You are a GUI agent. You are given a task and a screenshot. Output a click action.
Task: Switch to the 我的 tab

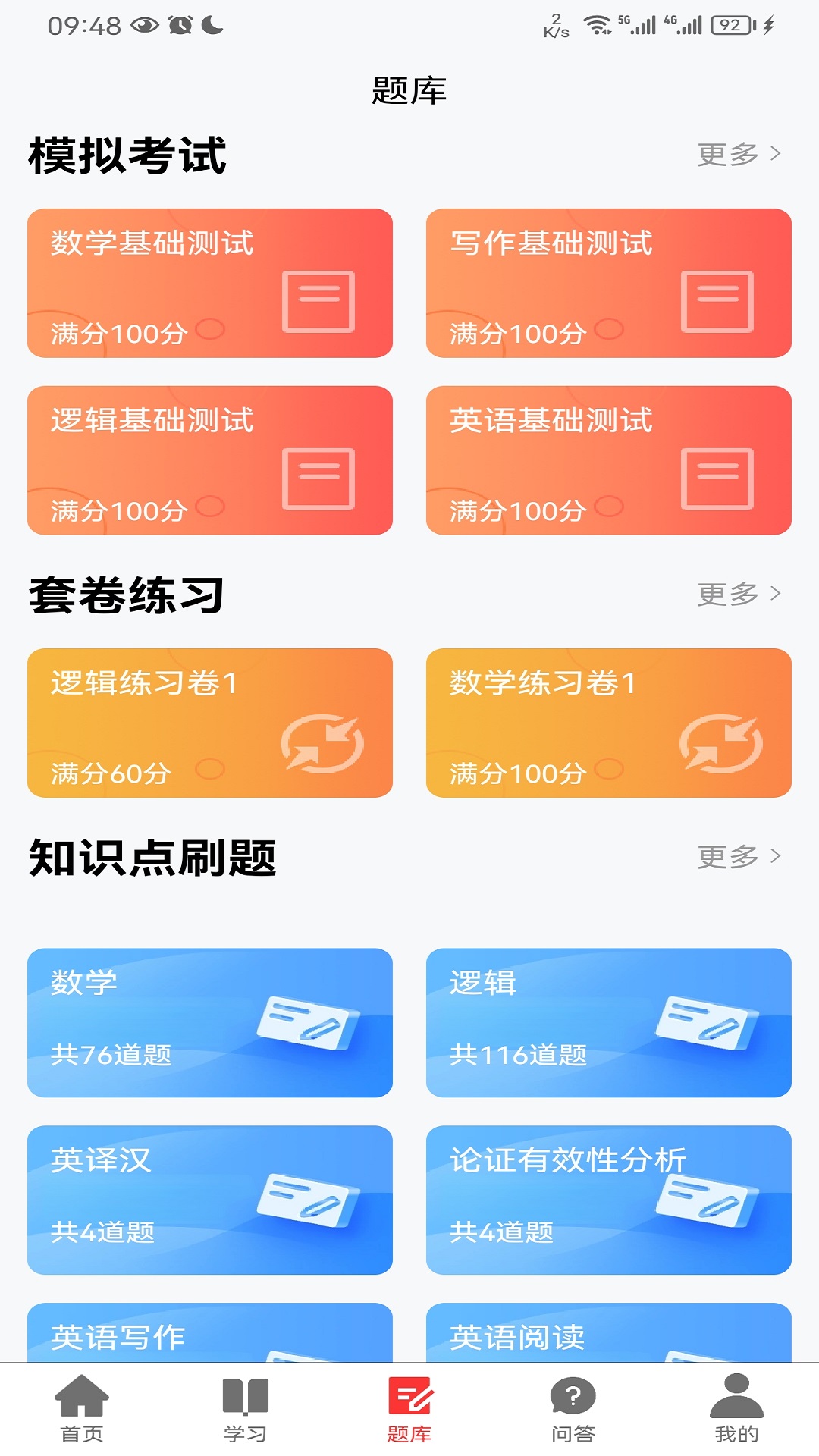pyautogui.click(x=736, y=1409)
